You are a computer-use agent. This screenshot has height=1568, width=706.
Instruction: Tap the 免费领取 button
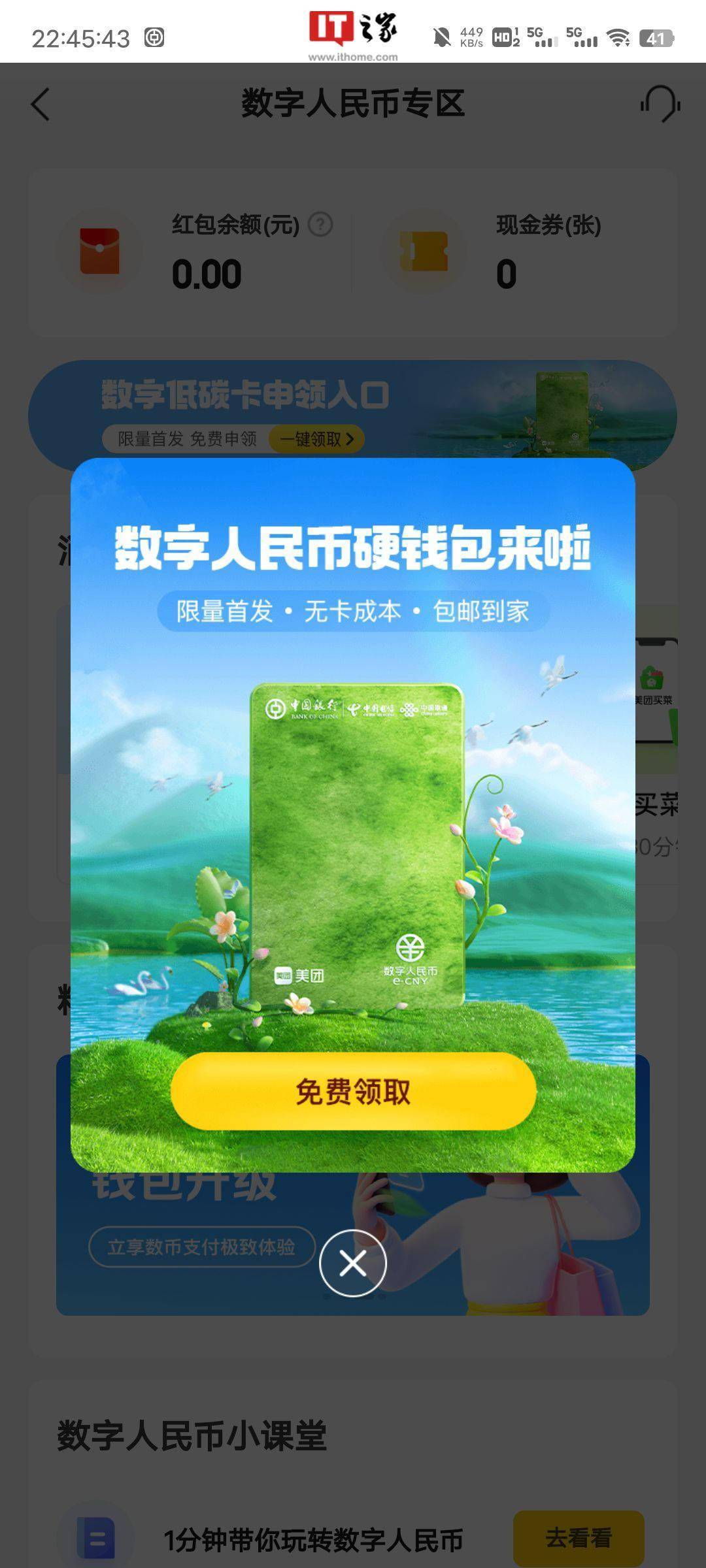coord(353,1091)
